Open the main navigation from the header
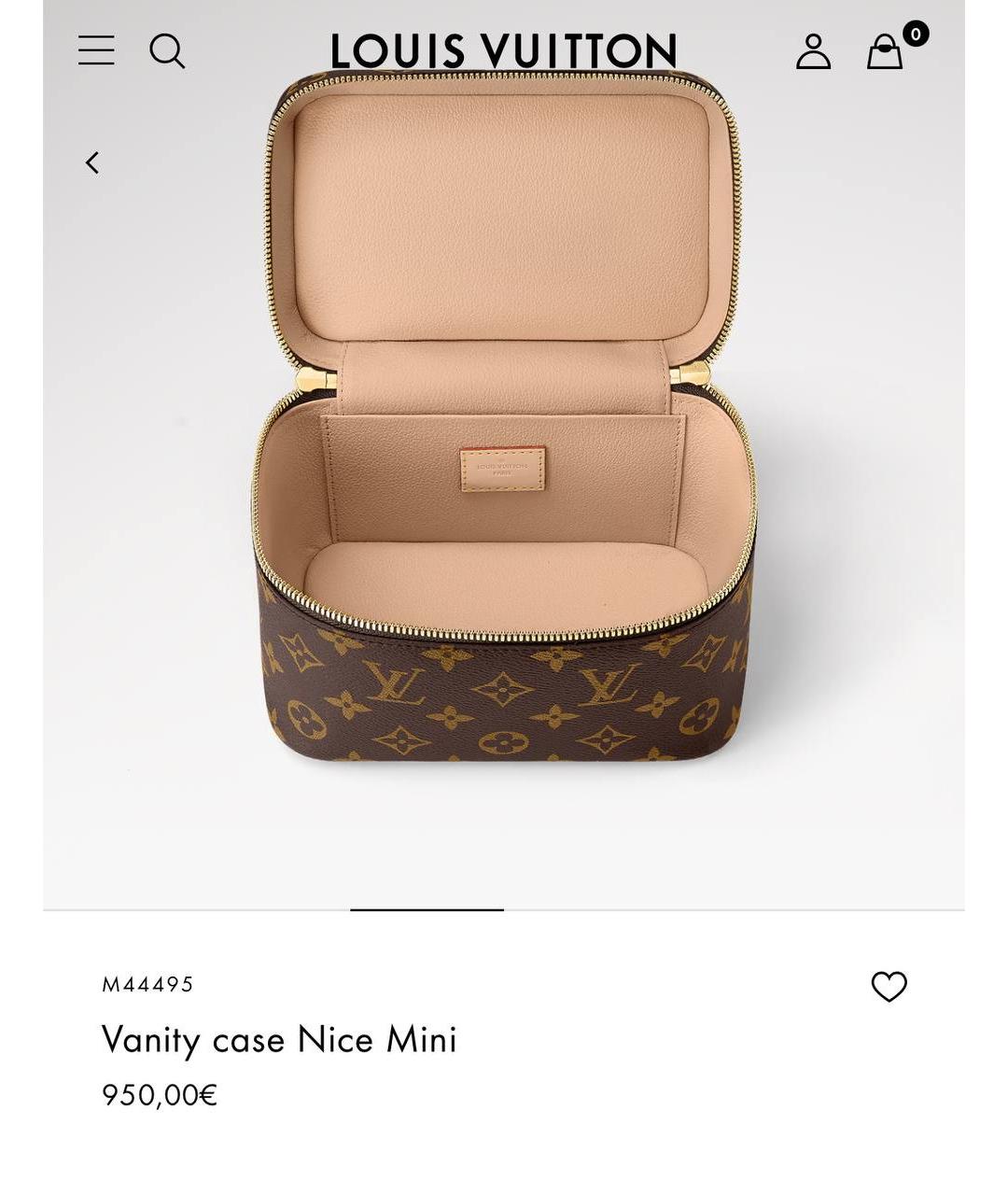The height and width of the screenshot is (1195, 1008). (96, 51)
